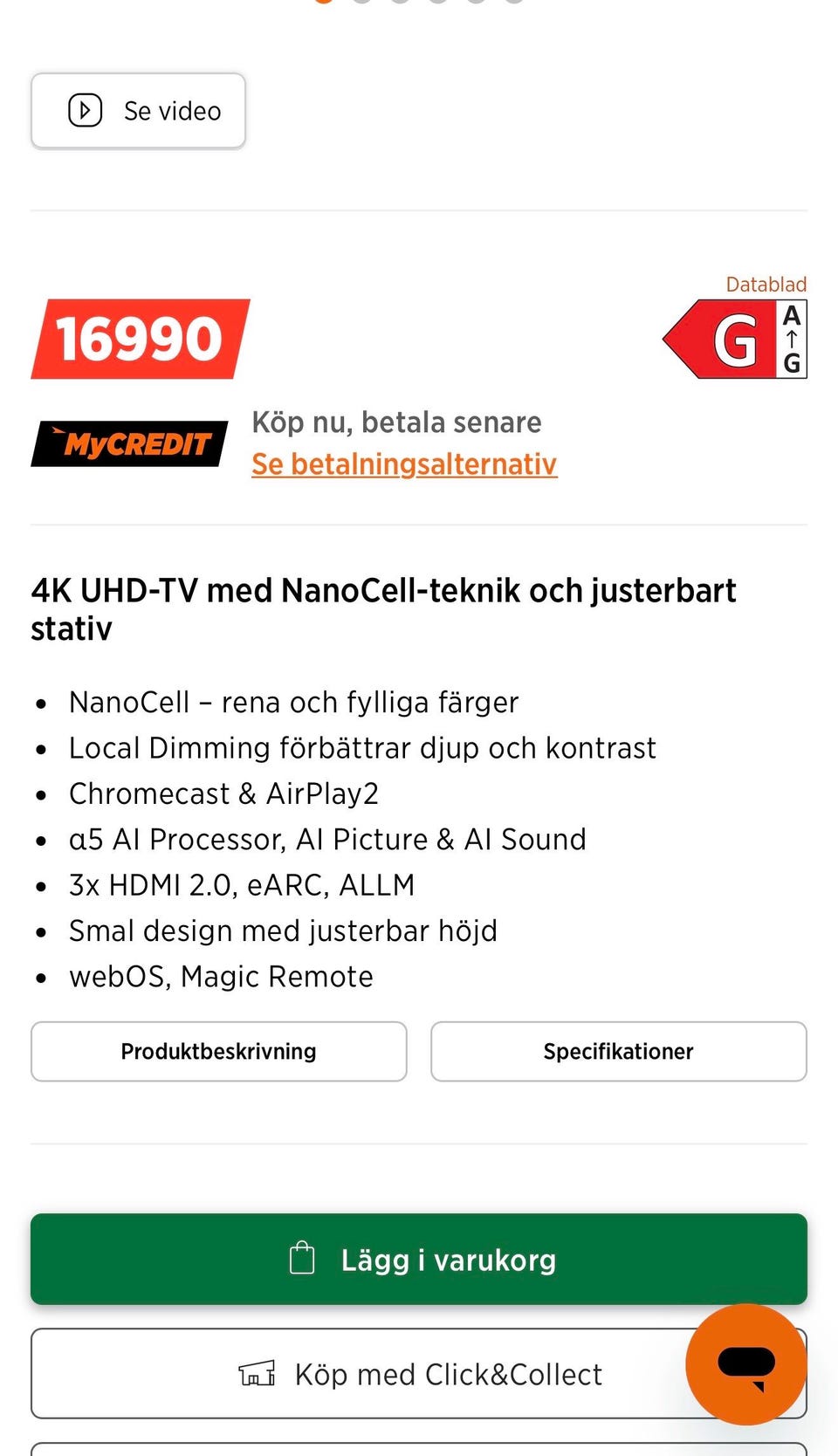This screenshot has height=1456, width=838.
Task: Click the red 16990 price tag
Action: 140,340
